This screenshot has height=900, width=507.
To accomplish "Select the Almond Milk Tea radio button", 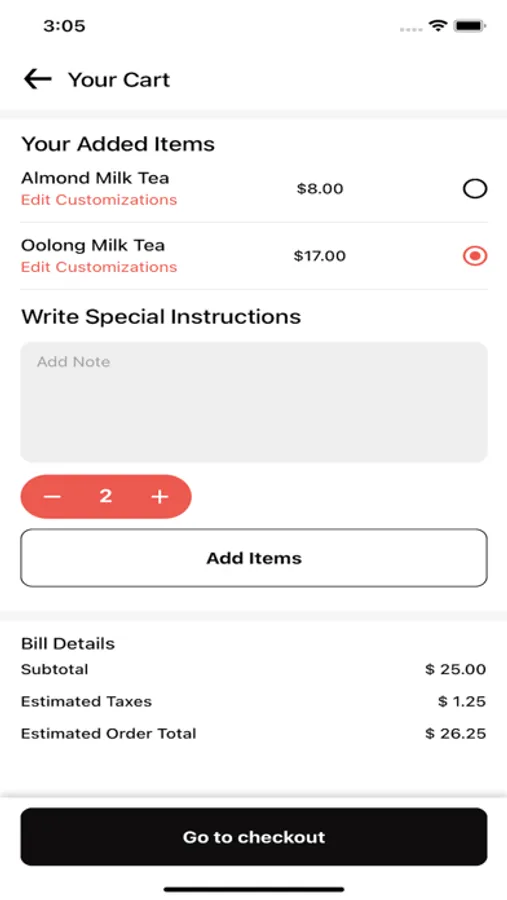I will coord(475,189).
